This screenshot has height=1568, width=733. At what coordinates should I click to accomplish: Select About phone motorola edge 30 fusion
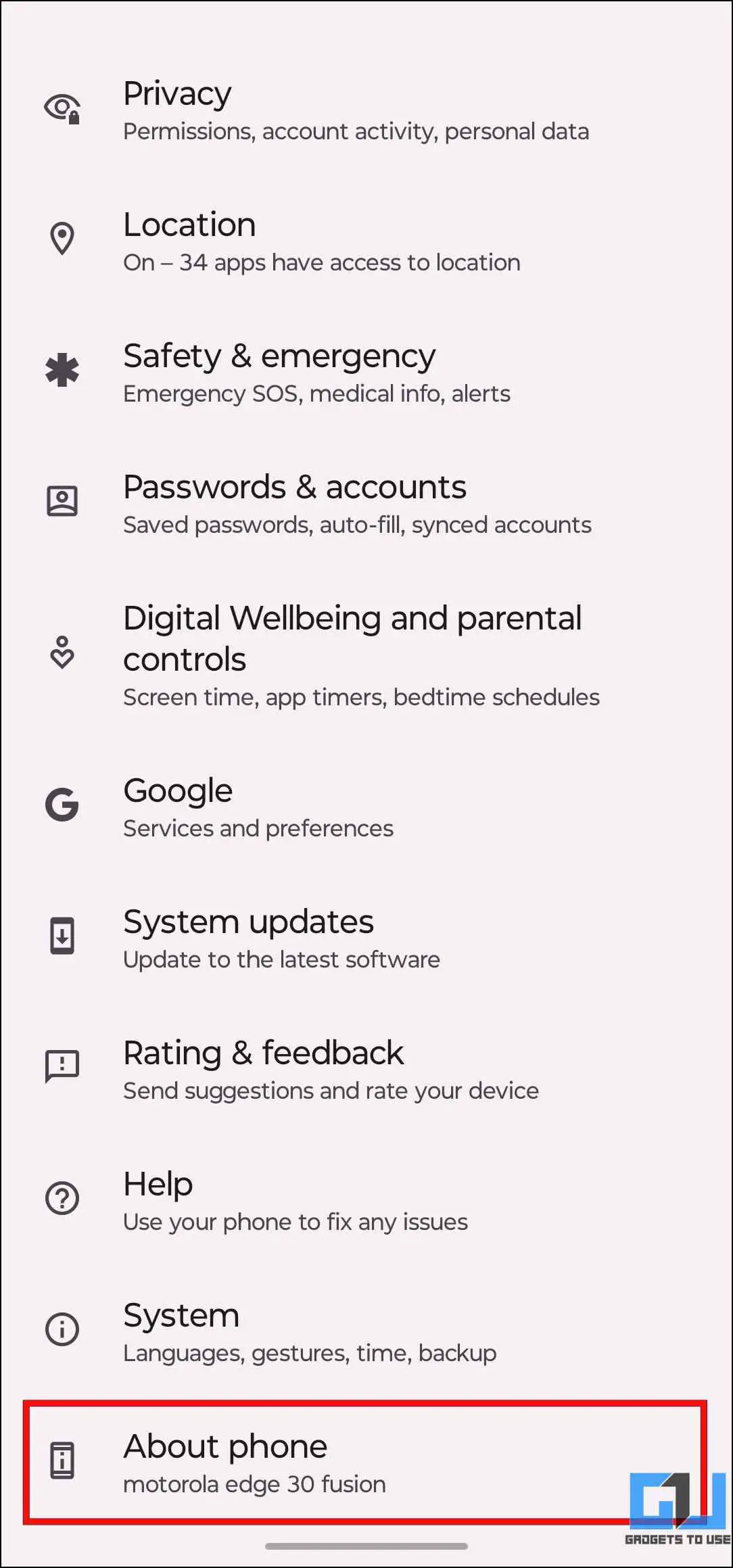(365, 1463)
